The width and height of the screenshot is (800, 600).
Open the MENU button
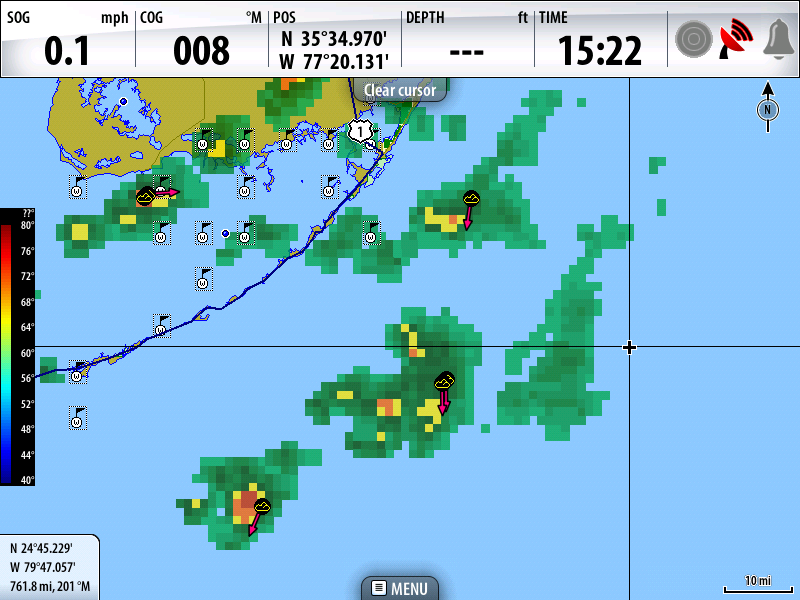tap(400, 588)
